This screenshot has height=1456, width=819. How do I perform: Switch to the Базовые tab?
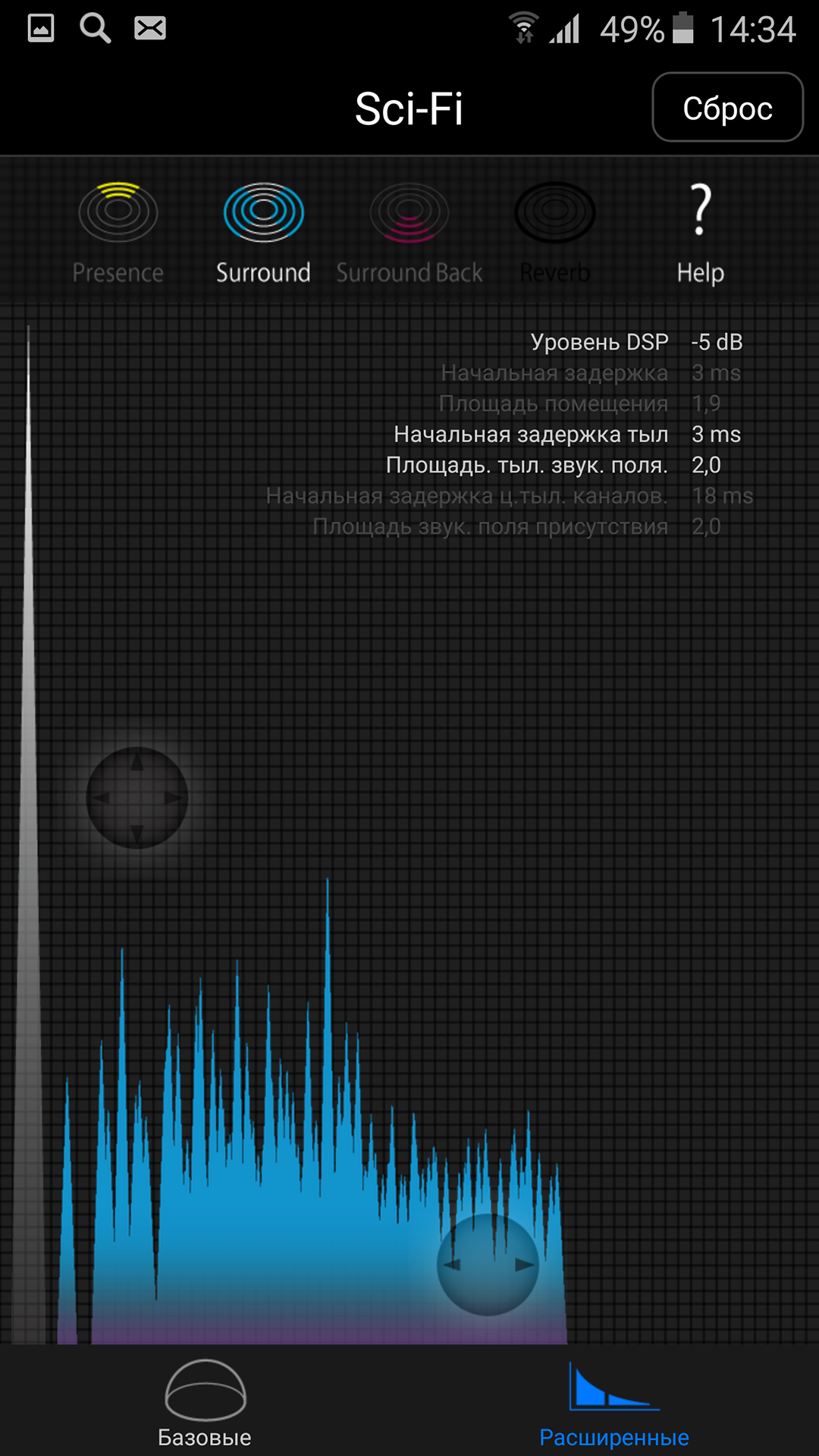coord(205,1403)
